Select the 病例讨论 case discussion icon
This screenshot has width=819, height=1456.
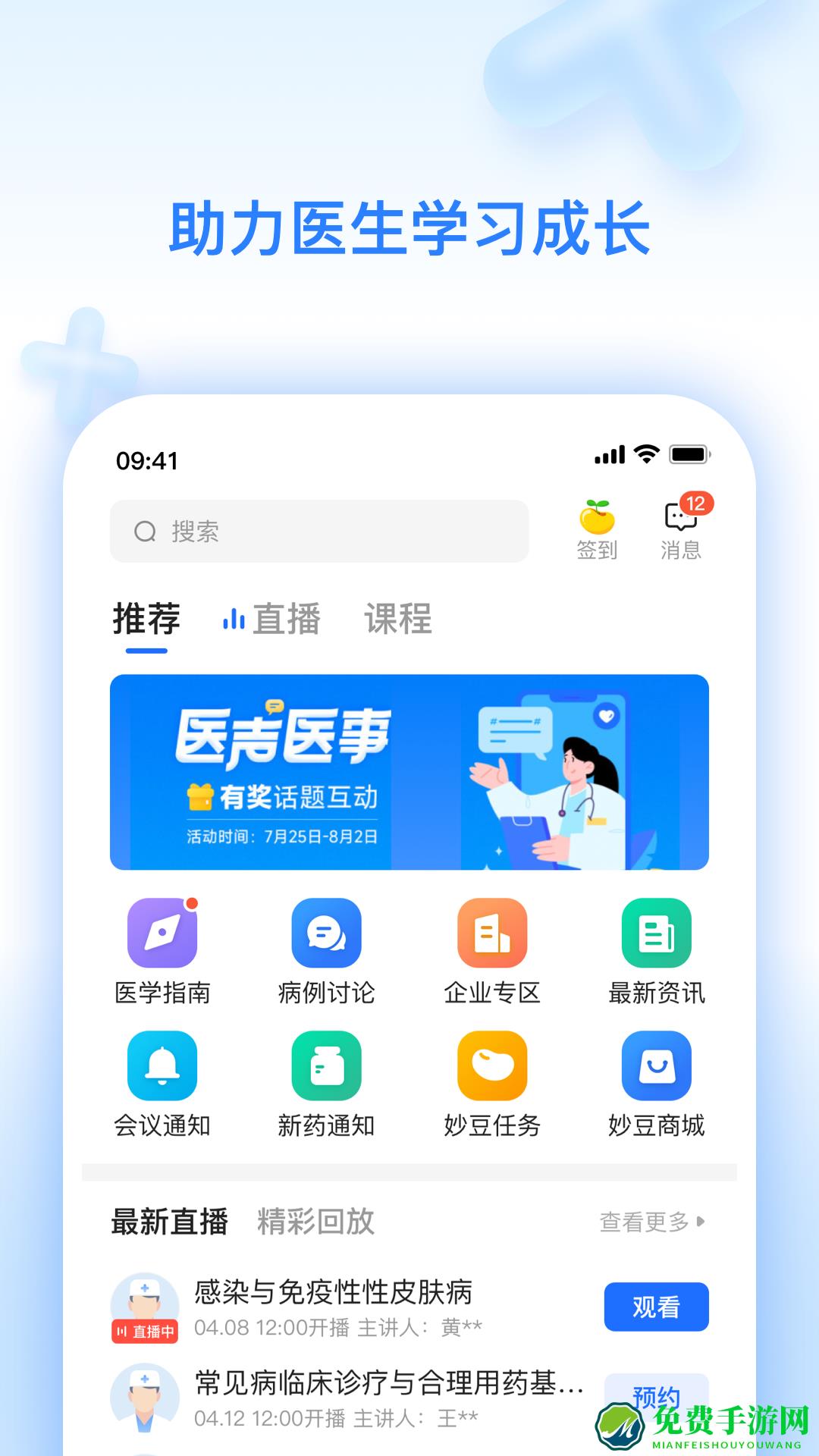pyautogui.click(x=328, y=933)
